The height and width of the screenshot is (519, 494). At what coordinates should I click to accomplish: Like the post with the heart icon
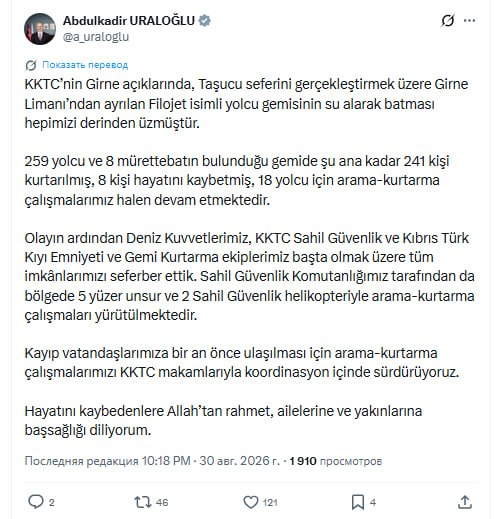click(x=251, y=502)
